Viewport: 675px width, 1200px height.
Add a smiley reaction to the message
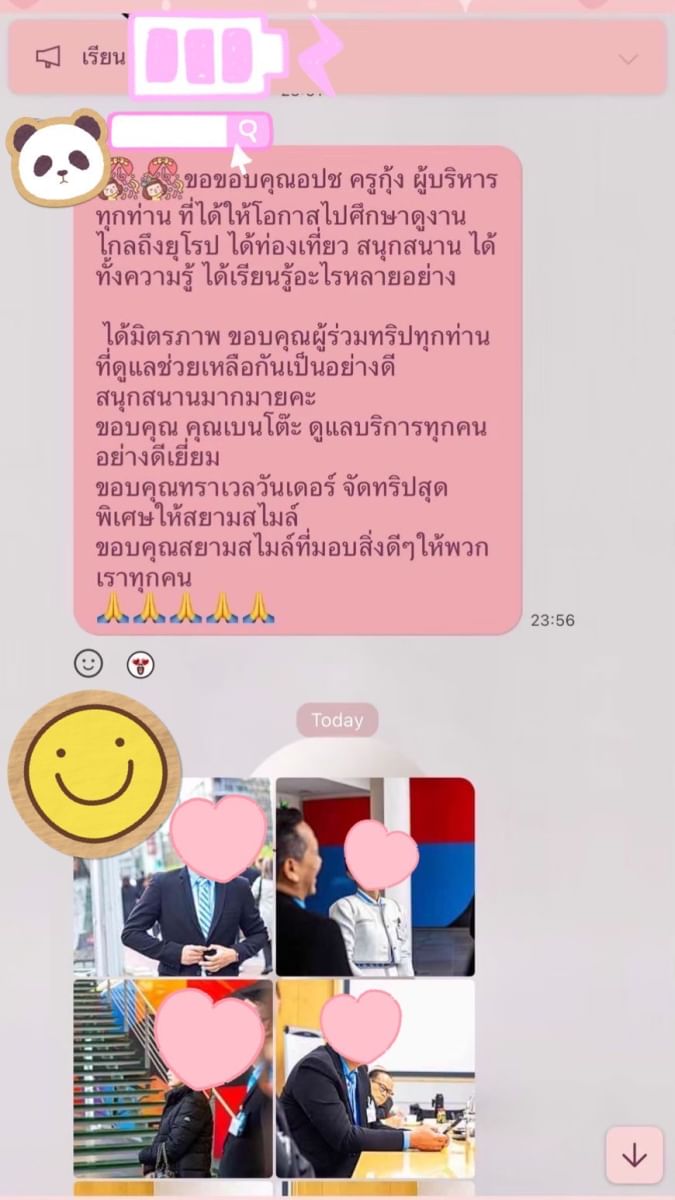[x=88, y=663]
